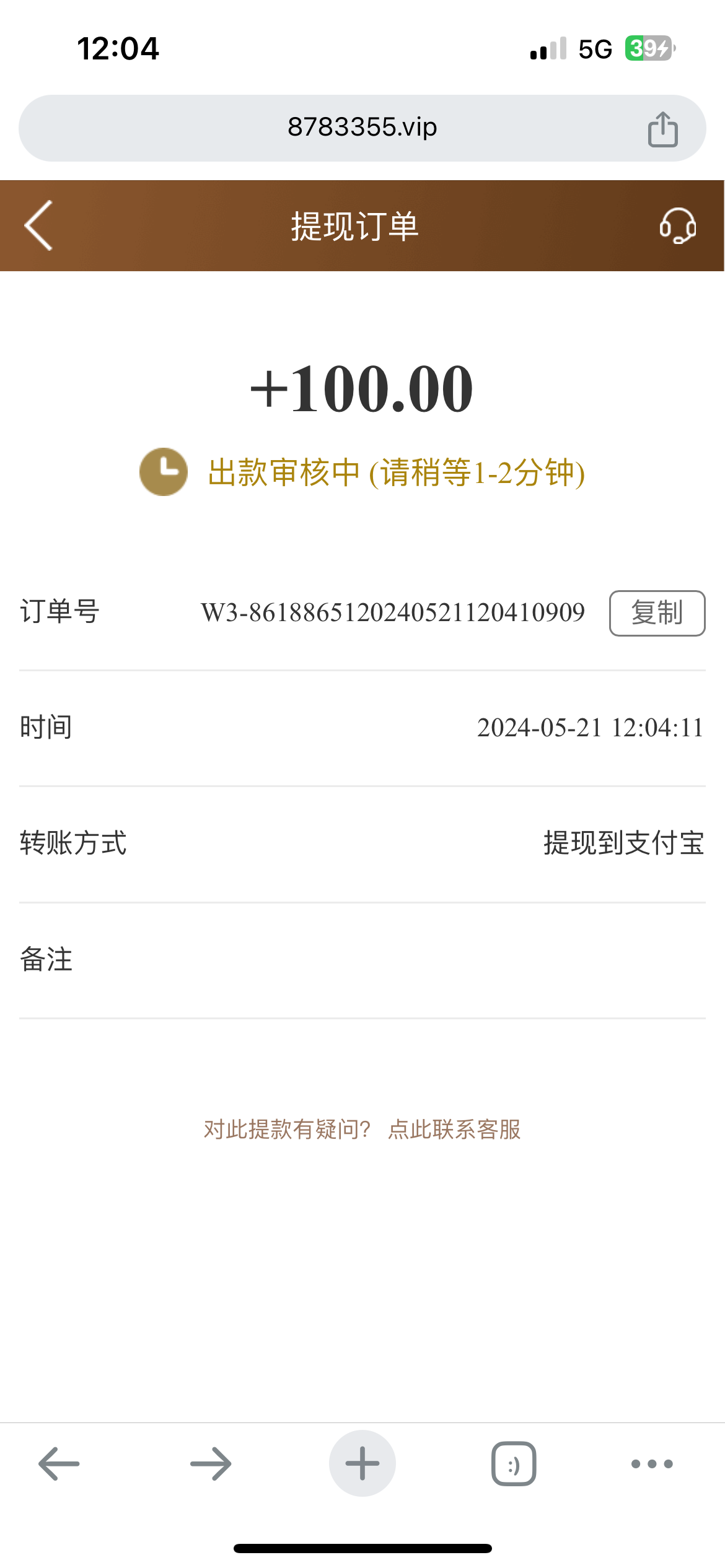Navigate forward with browser forward arrow
725x1568 pixels.
pyautogui.click(x=211, y=1464)
